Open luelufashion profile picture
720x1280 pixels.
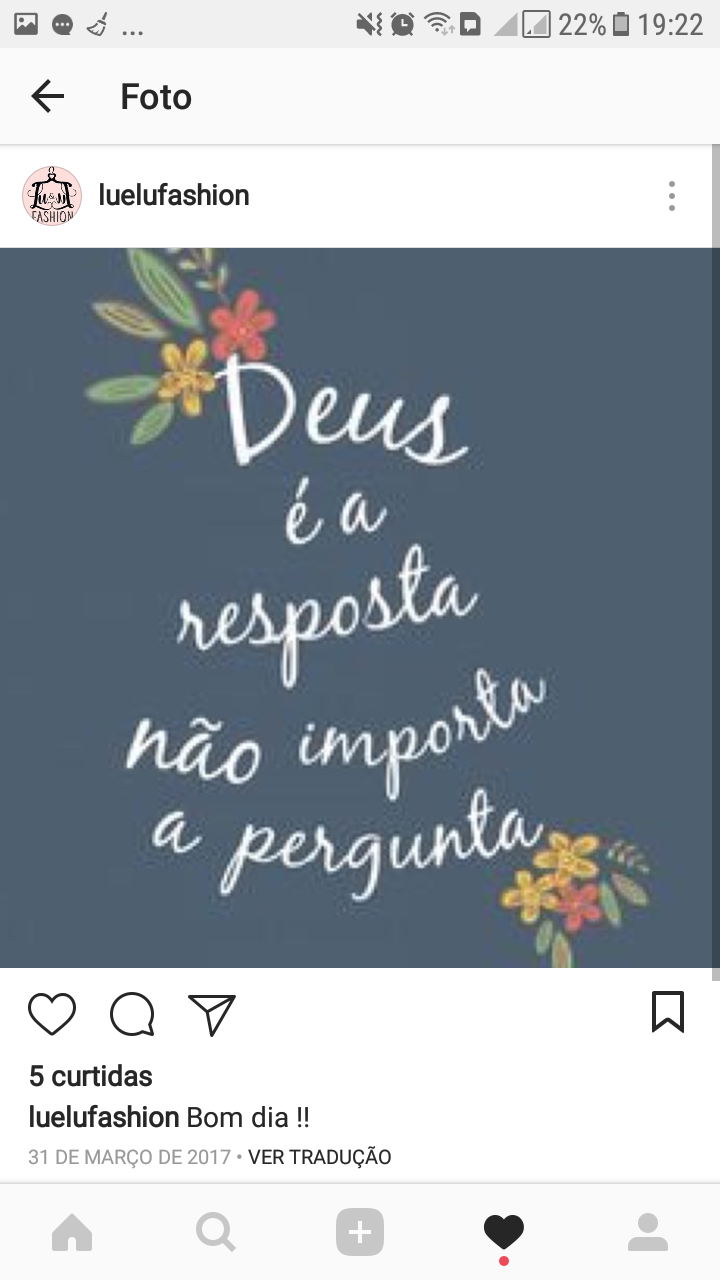(52, 196)
